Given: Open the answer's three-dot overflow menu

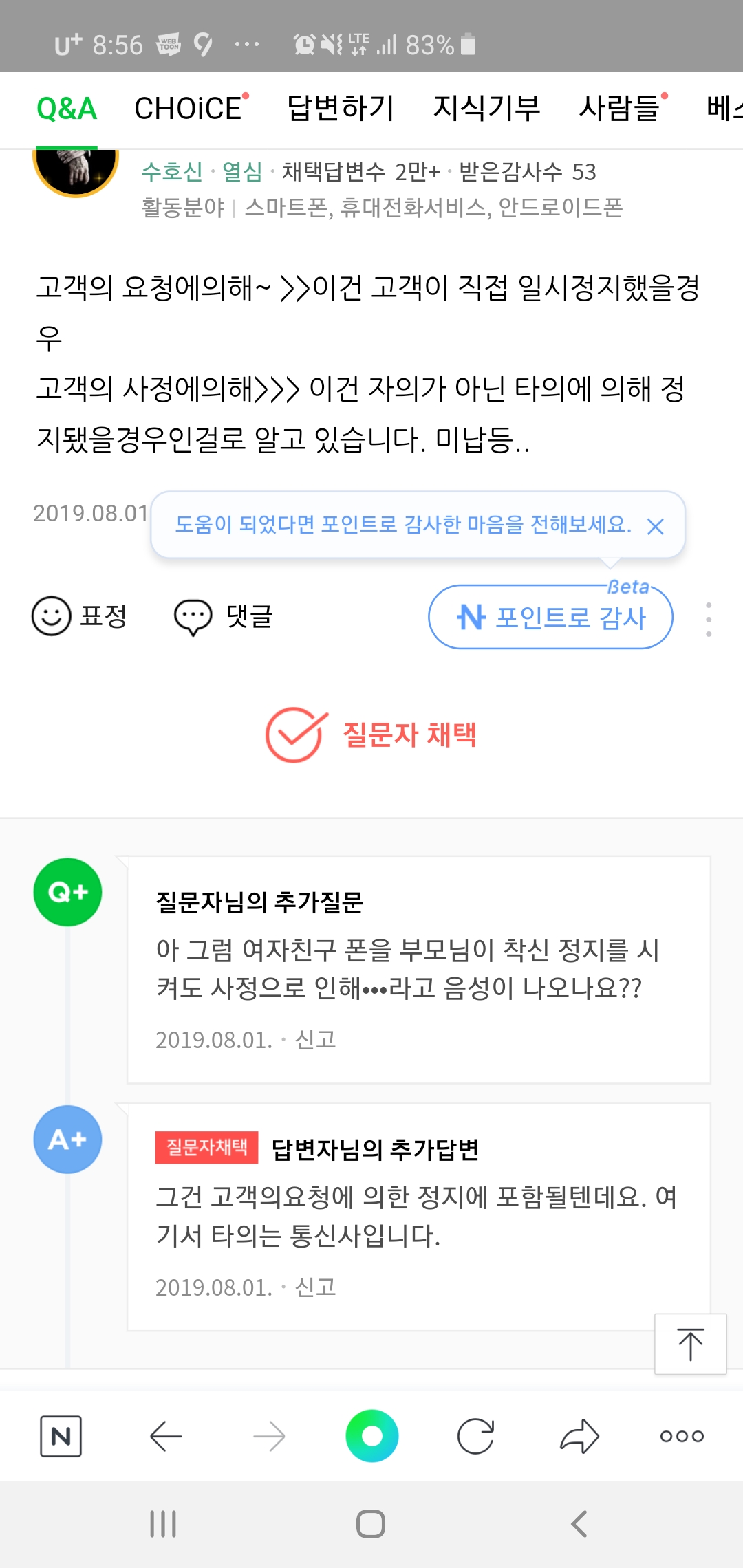Looking at the screenshot, I should coord(709,619).
